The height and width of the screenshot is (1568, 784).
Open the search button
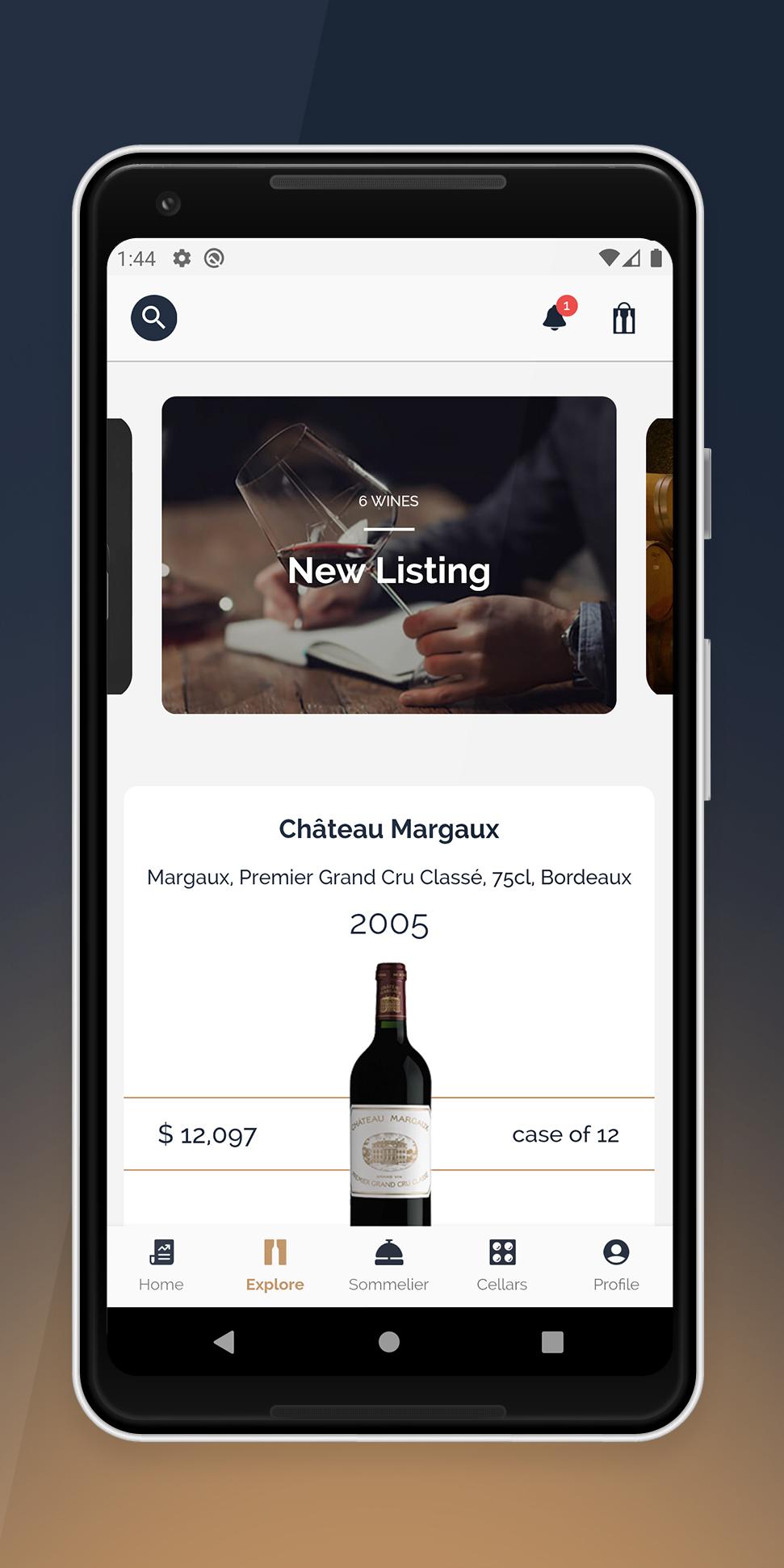point(154,318)
